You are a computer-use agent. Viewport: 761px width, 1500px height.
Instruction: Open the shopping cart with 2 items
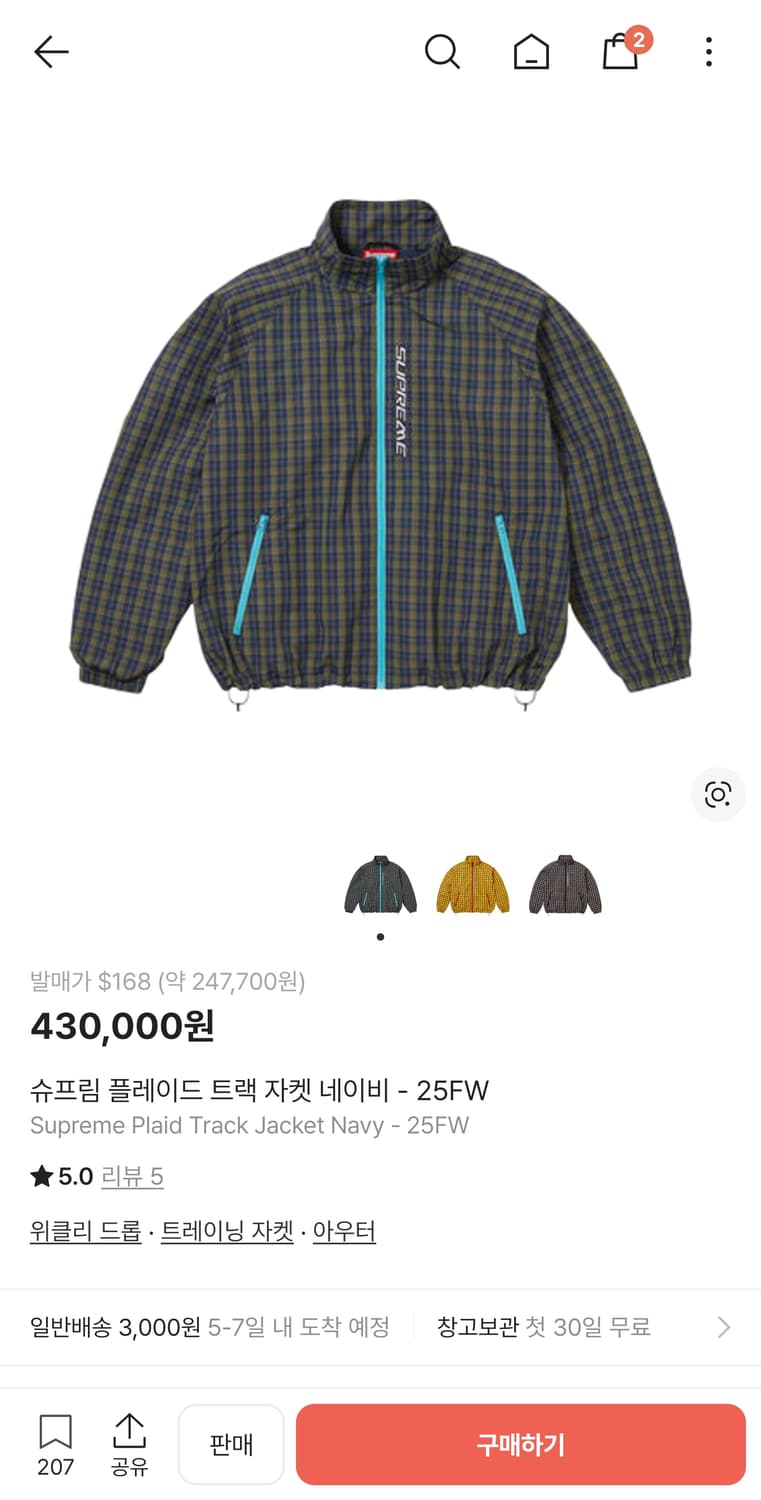point(620,52)
